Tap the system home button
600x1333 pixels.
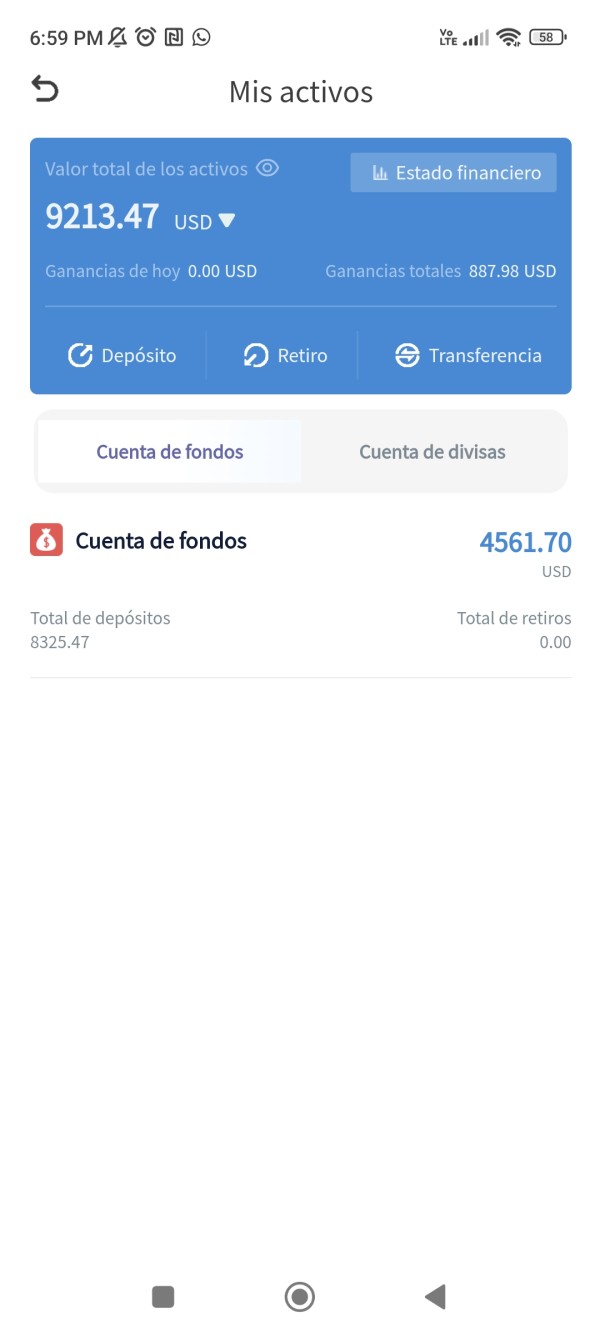tap(299, 1297)
